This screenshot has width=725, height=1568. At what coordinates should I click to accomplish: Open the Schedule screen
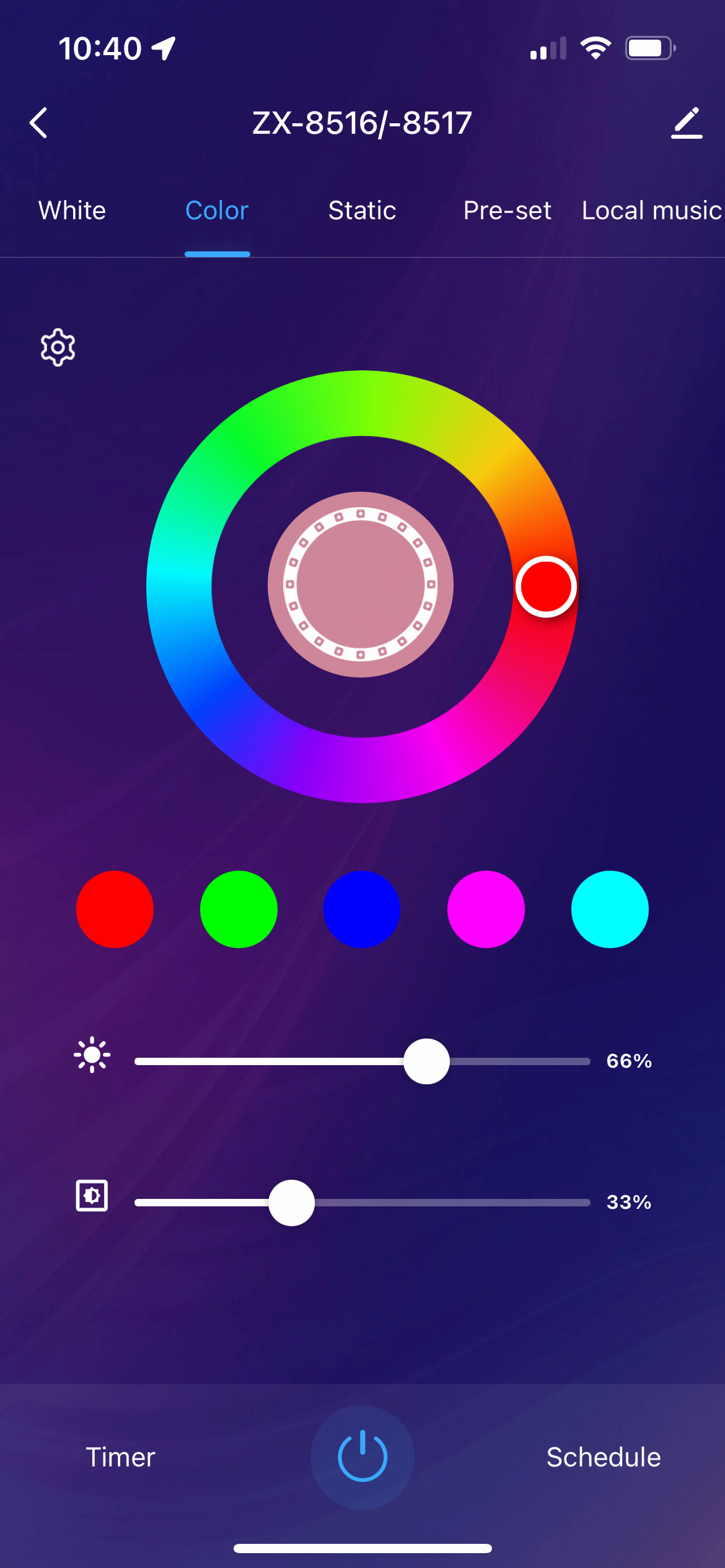pos(604,1457)
